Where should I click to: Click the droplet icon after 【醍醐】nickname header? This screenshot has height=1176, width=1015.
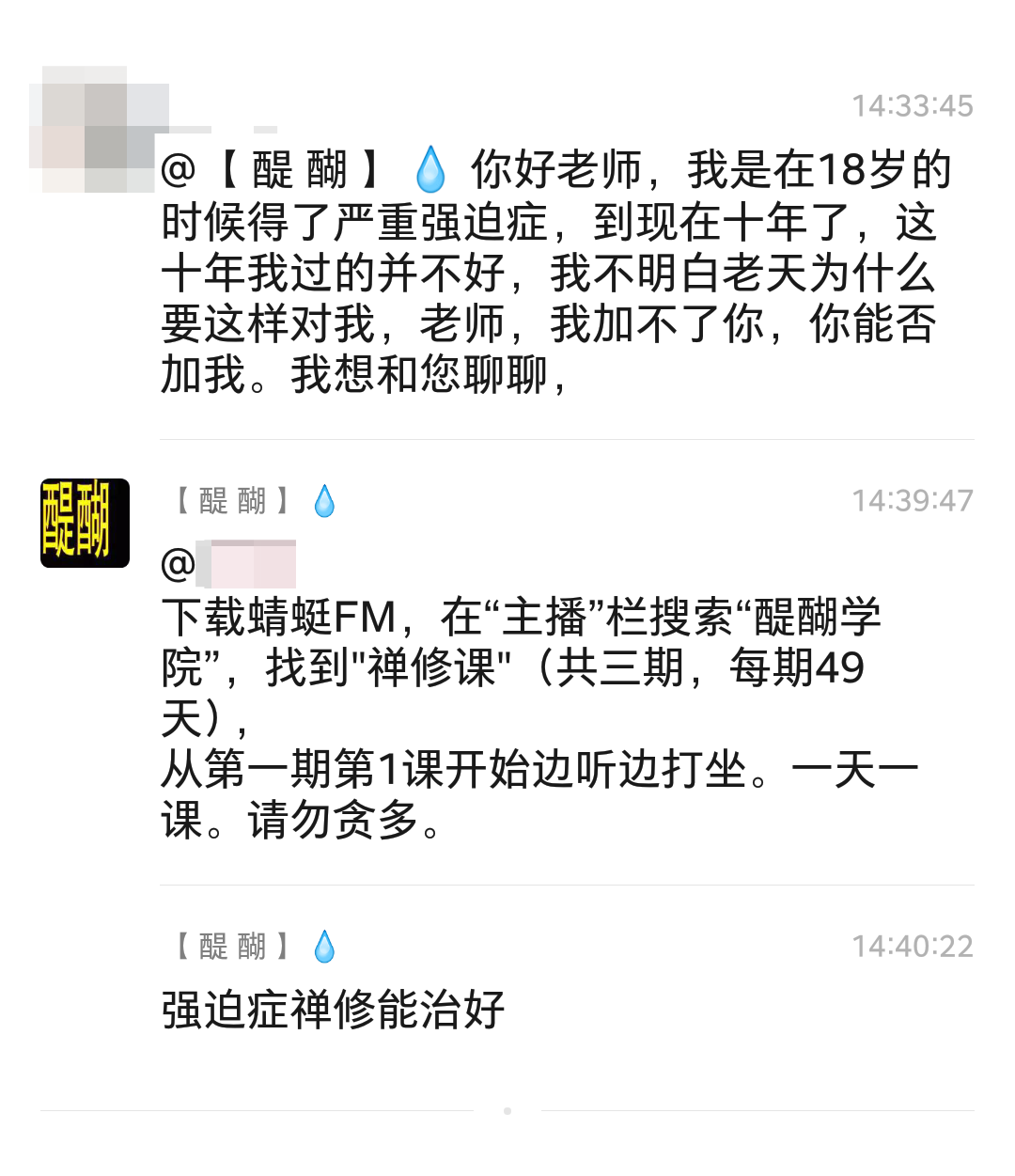coord(324,501)
